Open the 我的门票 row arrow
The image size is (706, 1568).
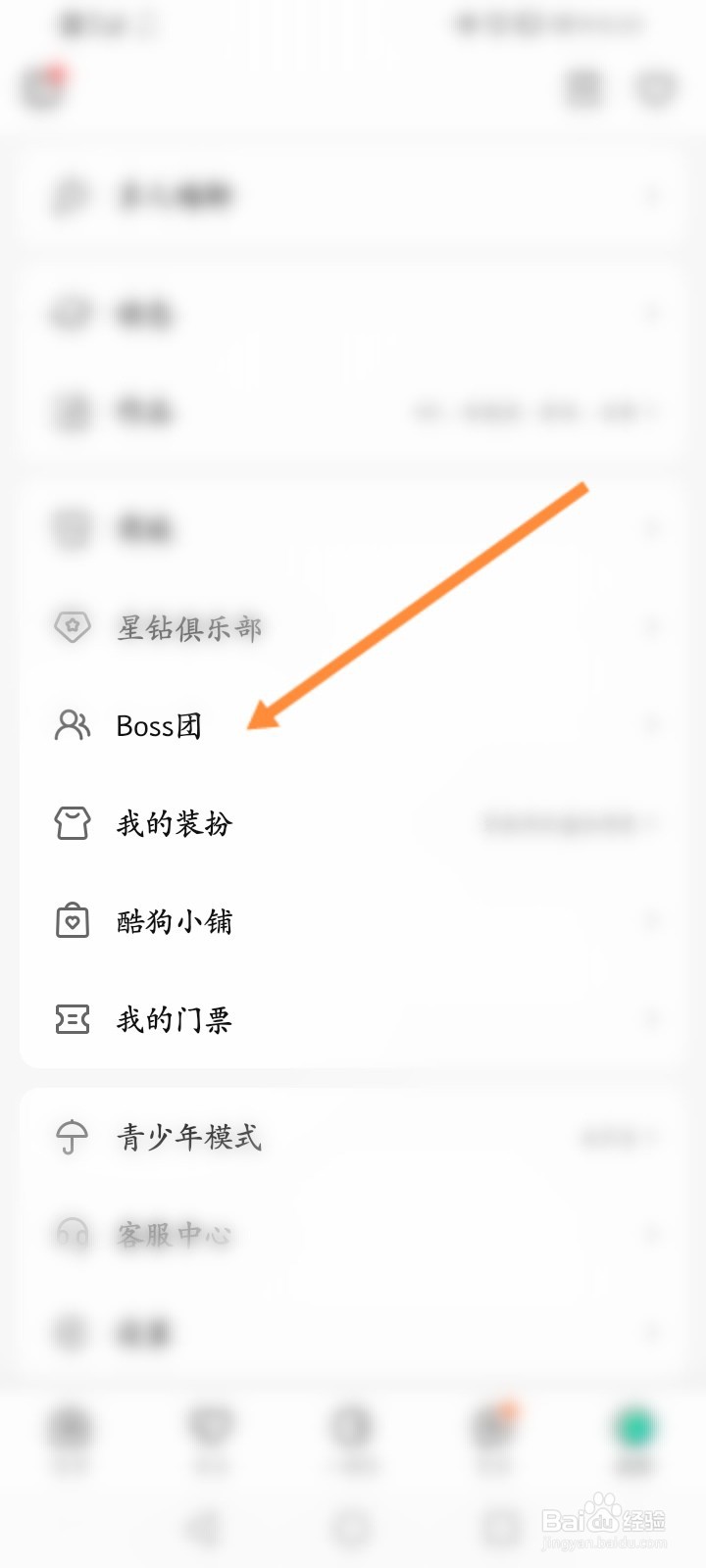[x=652, y=1020]
